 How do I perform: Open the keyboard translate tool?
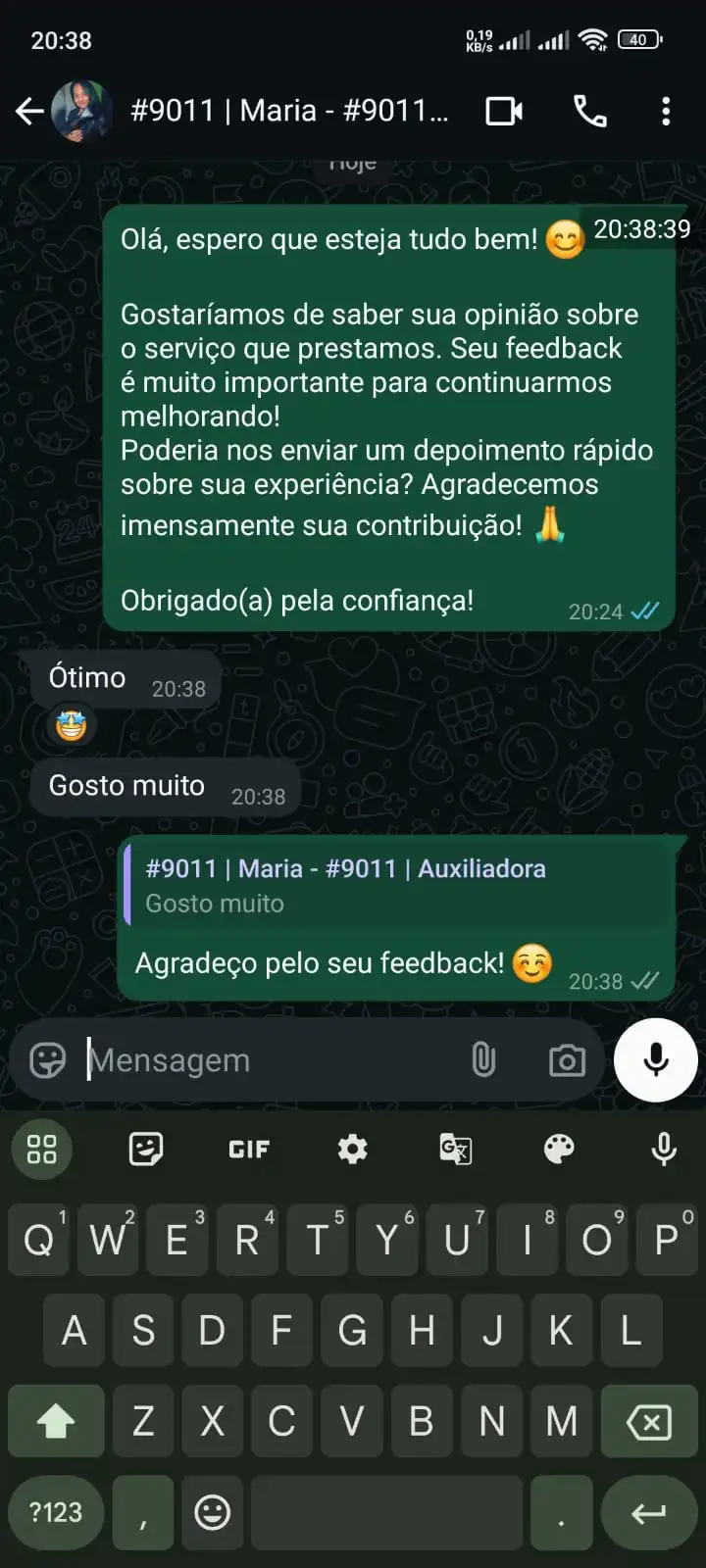[x=456, y=1149]
